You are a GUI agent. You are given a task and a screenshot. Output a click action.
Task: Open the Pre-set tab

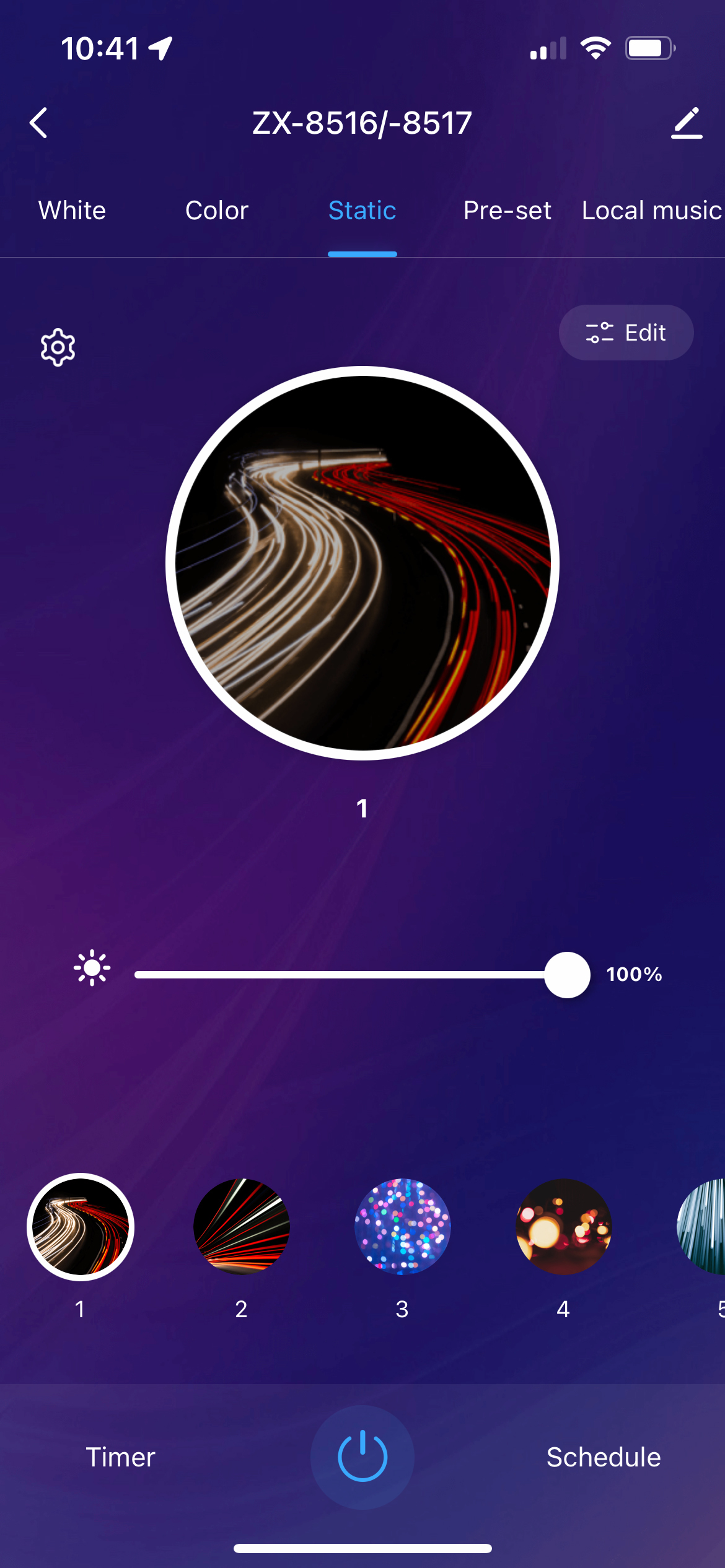pyautogui.click(x=507, y=211)
